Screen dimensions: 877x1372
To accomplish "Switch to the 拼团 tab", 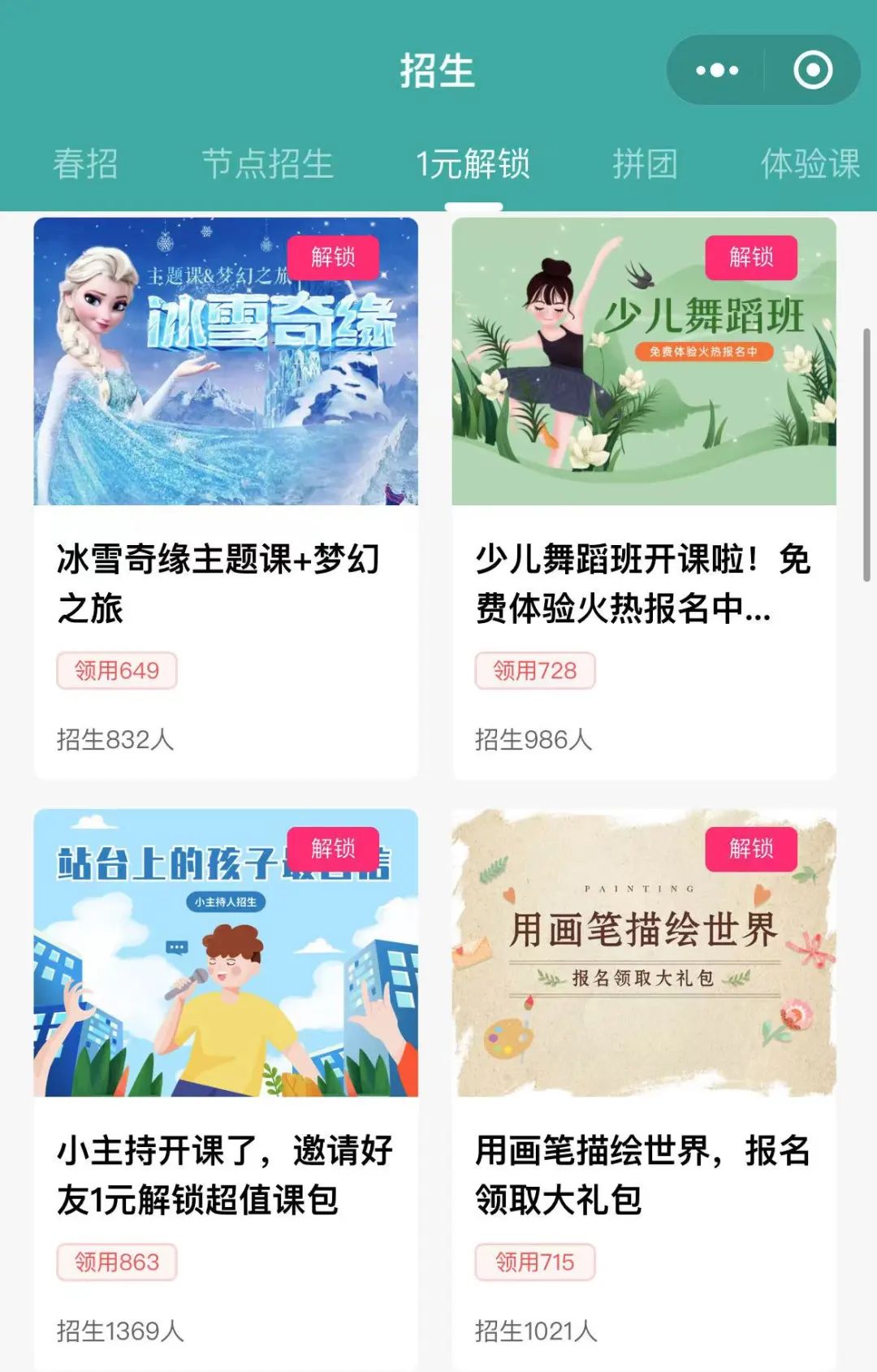I will click(645, 164).
